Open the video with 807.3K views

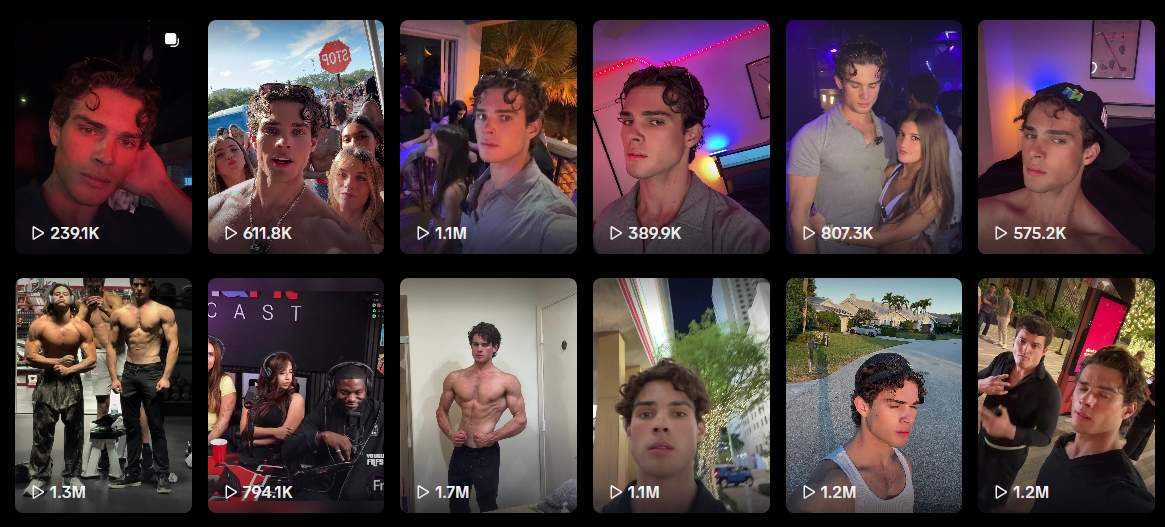coord(873,137)
